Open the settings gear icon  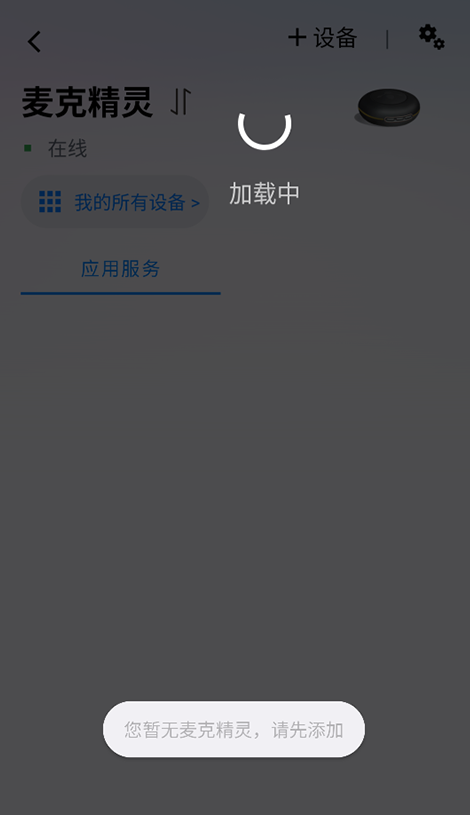coord(432,37)
